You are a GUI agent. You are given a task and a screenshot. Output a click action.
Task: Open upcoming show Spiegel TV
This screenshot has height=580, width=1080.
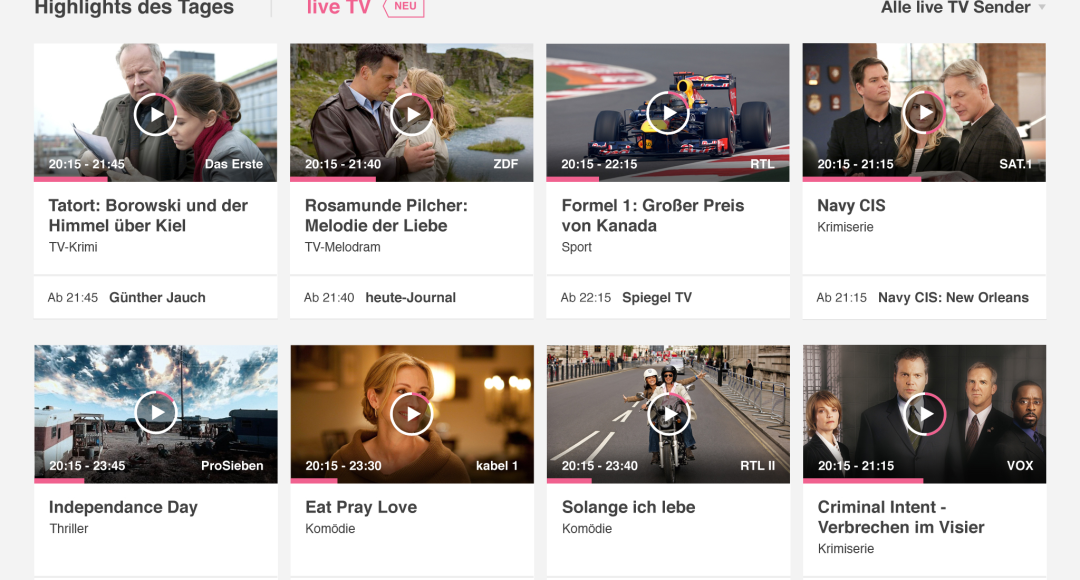point(657,297)
